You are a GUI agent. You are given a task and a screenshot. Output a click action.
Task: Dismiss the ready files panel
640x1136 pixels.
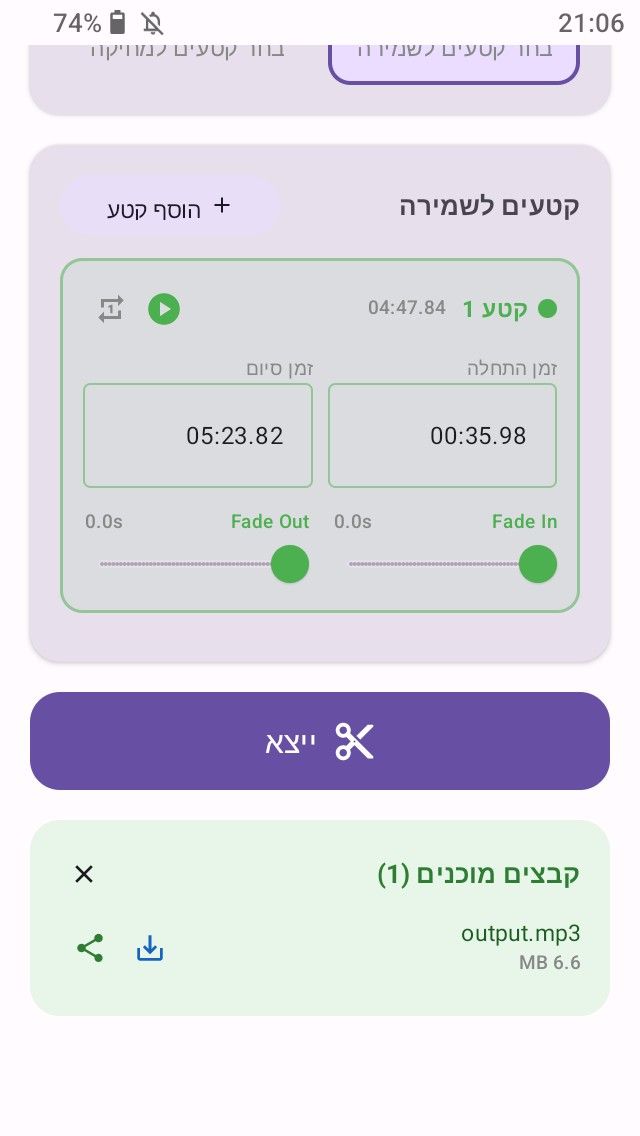pos(84,874)
